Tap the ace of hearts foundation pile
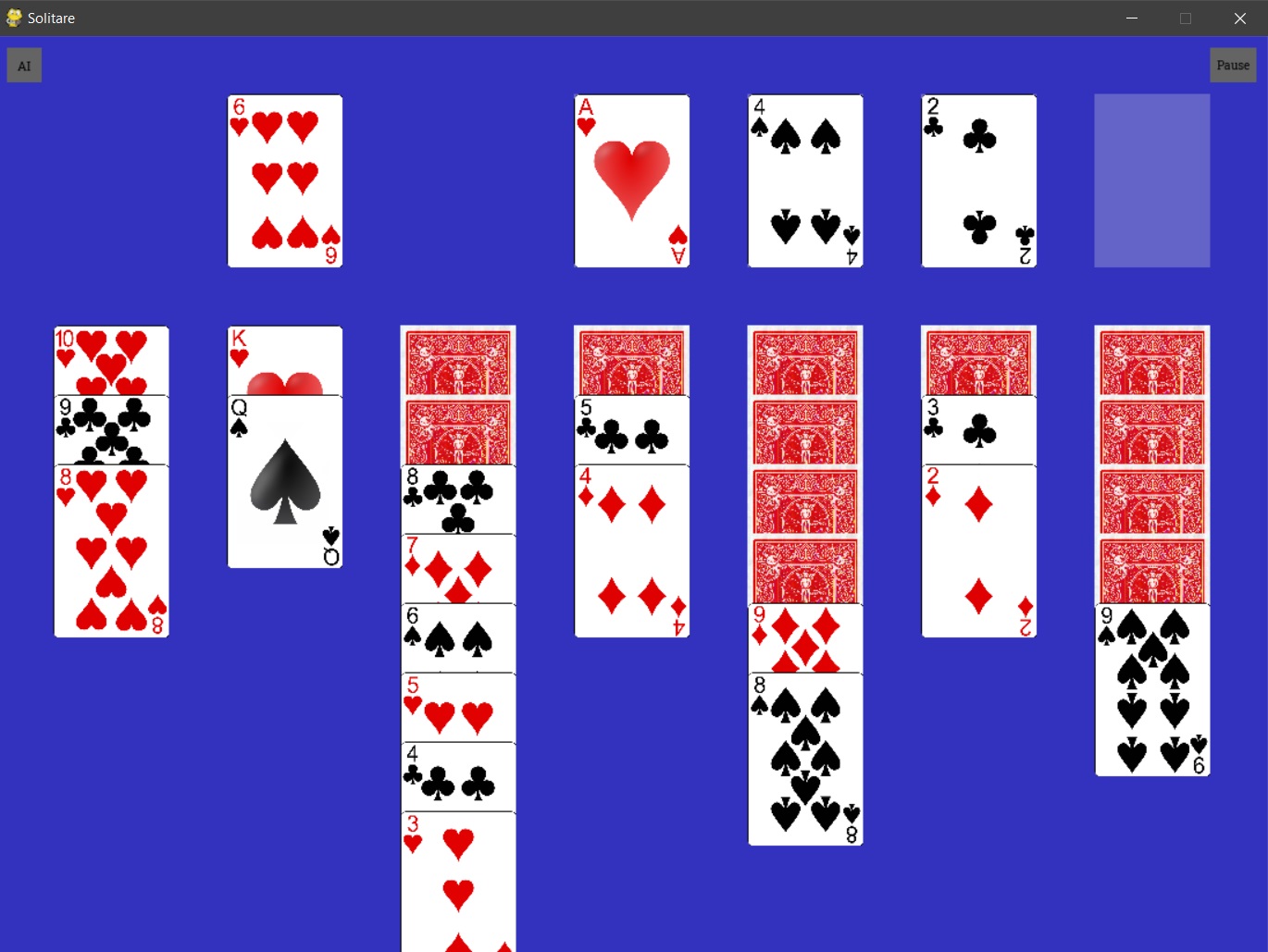This screenshot has width=1268, height=952. pyautogui.click(x=631, y=181)
